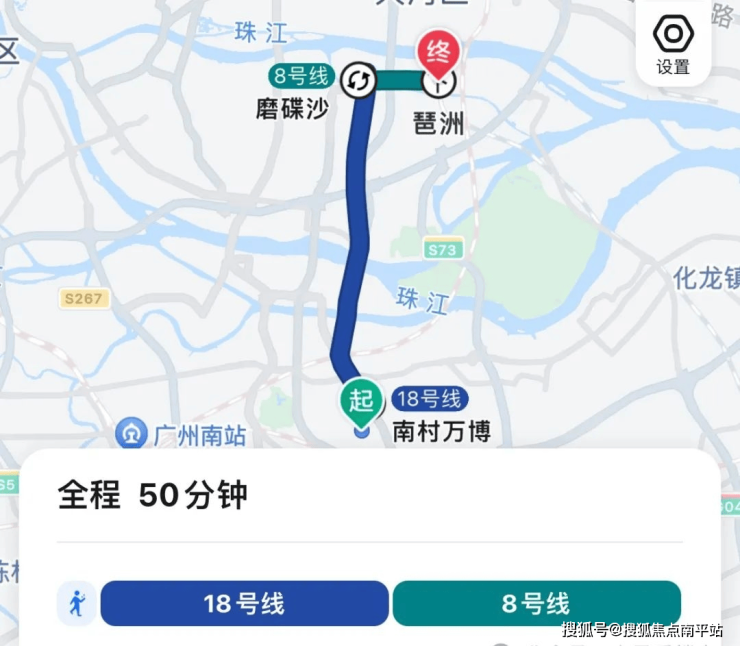The height and width of the screenshot is (646, 740).
Task: Tap the 起 start marker at 南村万博
Action: tap(361, 400)
